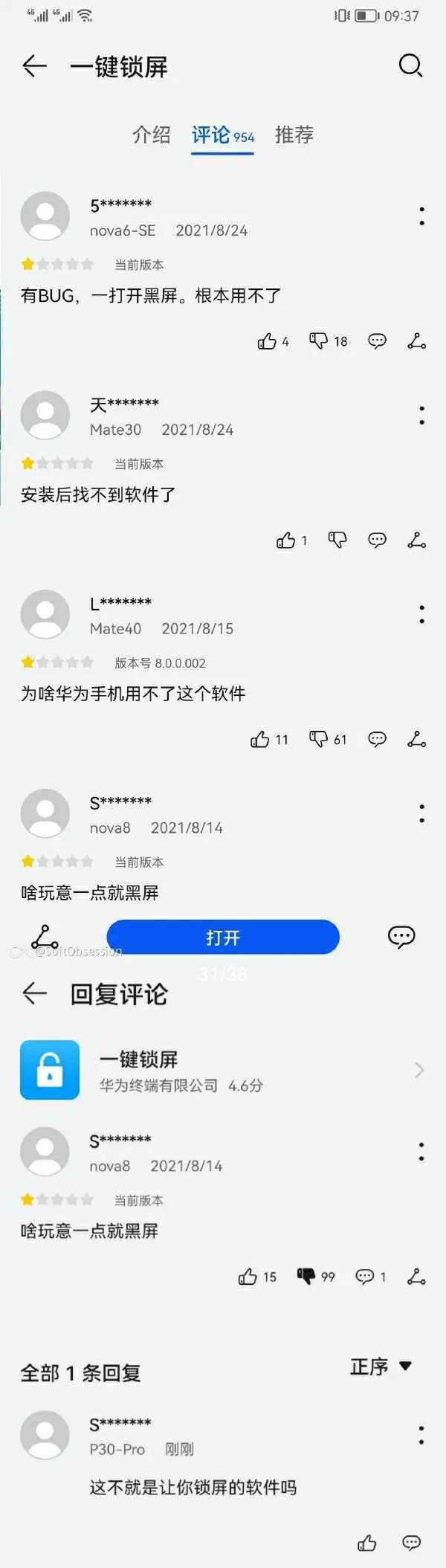Open search from the top bar

[410, 66]
